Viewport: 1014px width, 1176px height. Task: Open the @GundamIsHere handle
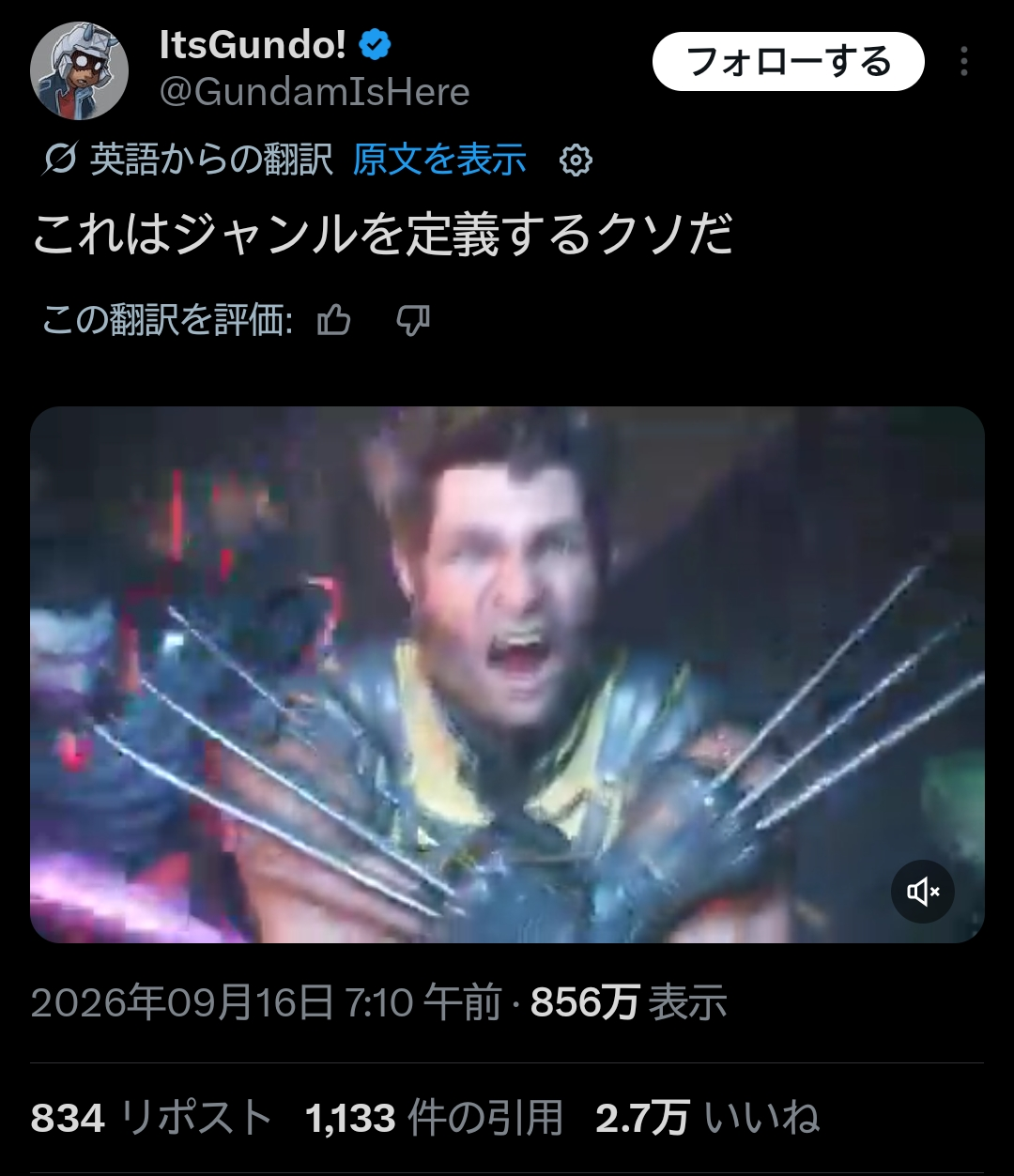pyautogui.click(x=315, y=92)
